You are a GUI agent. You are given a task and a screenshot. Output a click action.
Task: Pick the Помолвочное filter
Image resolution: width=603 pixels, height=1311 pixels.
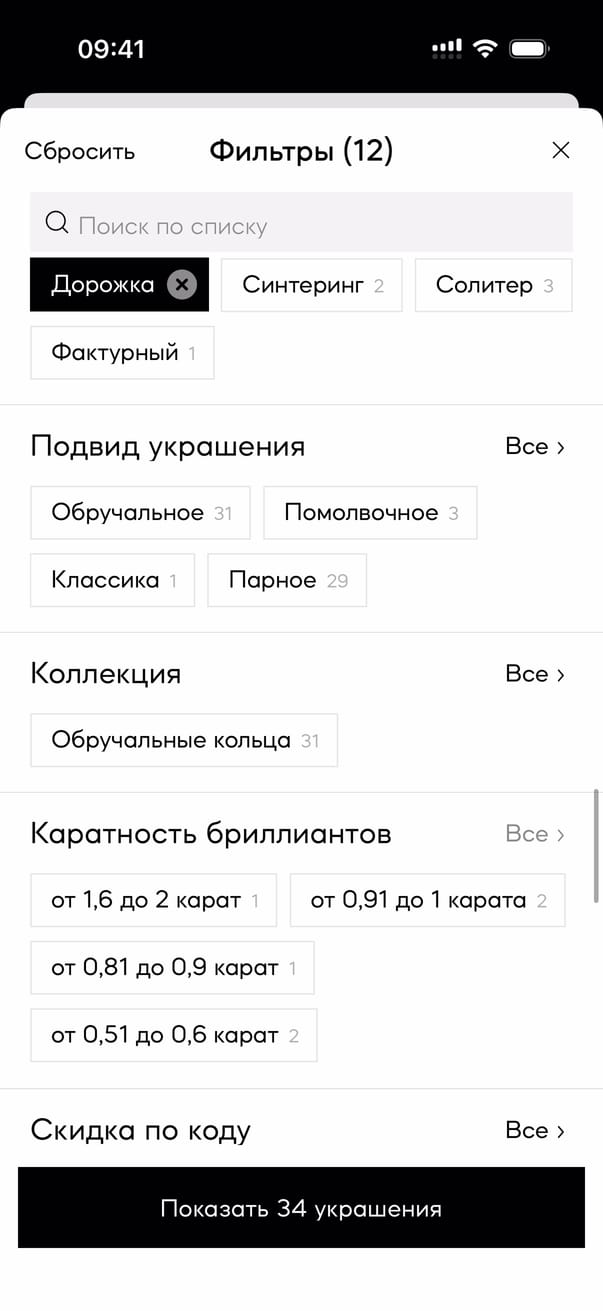click(370, 513)
